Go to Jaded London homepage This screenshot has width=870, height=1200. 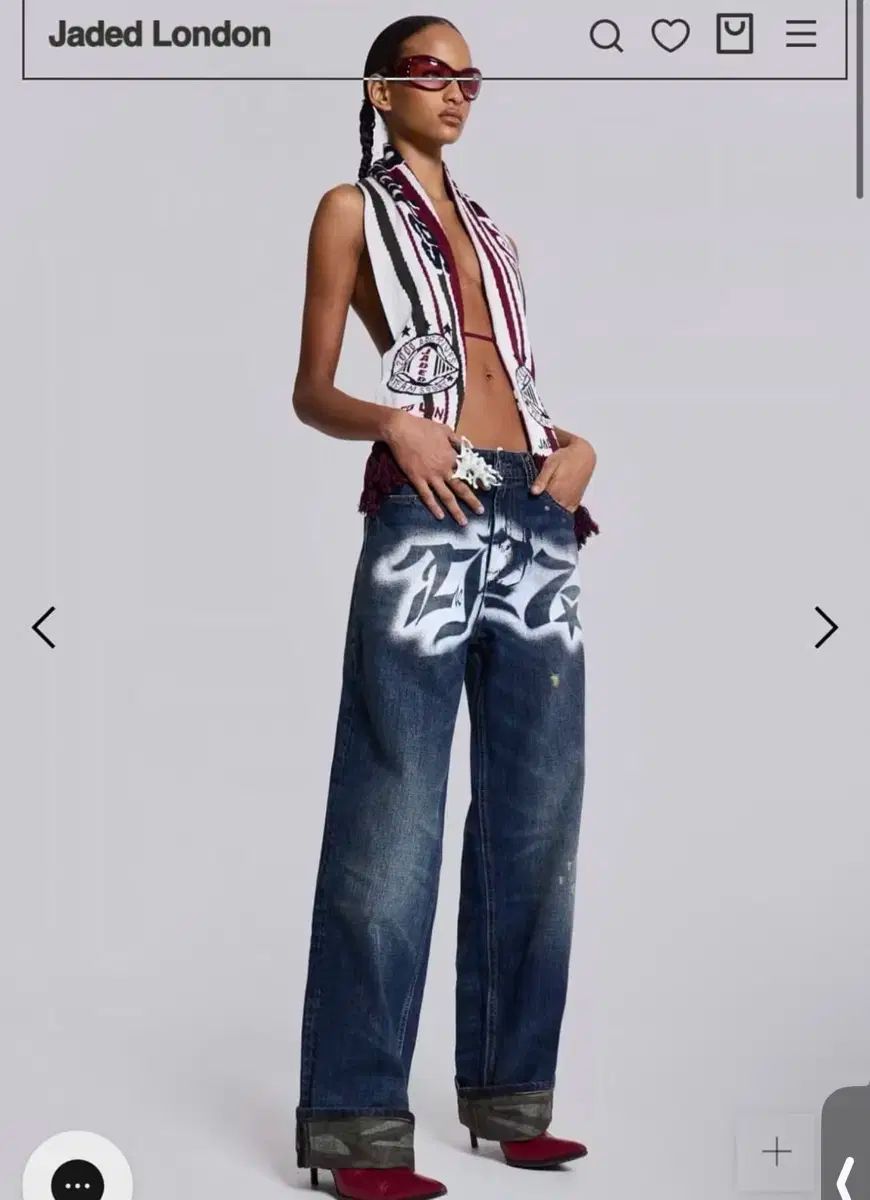tap(159, 35)
